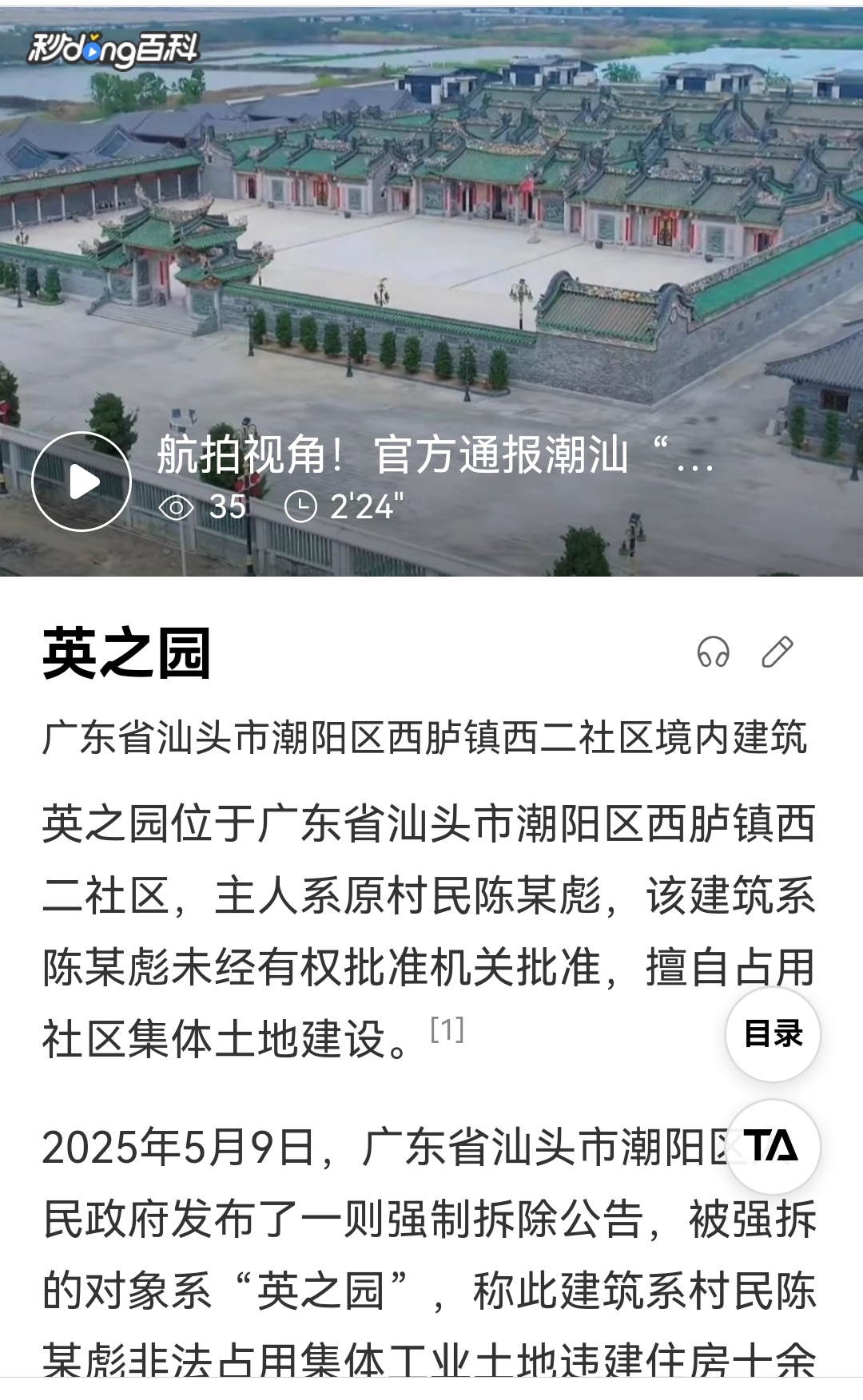Play the aerial view video

pos(82,482)
